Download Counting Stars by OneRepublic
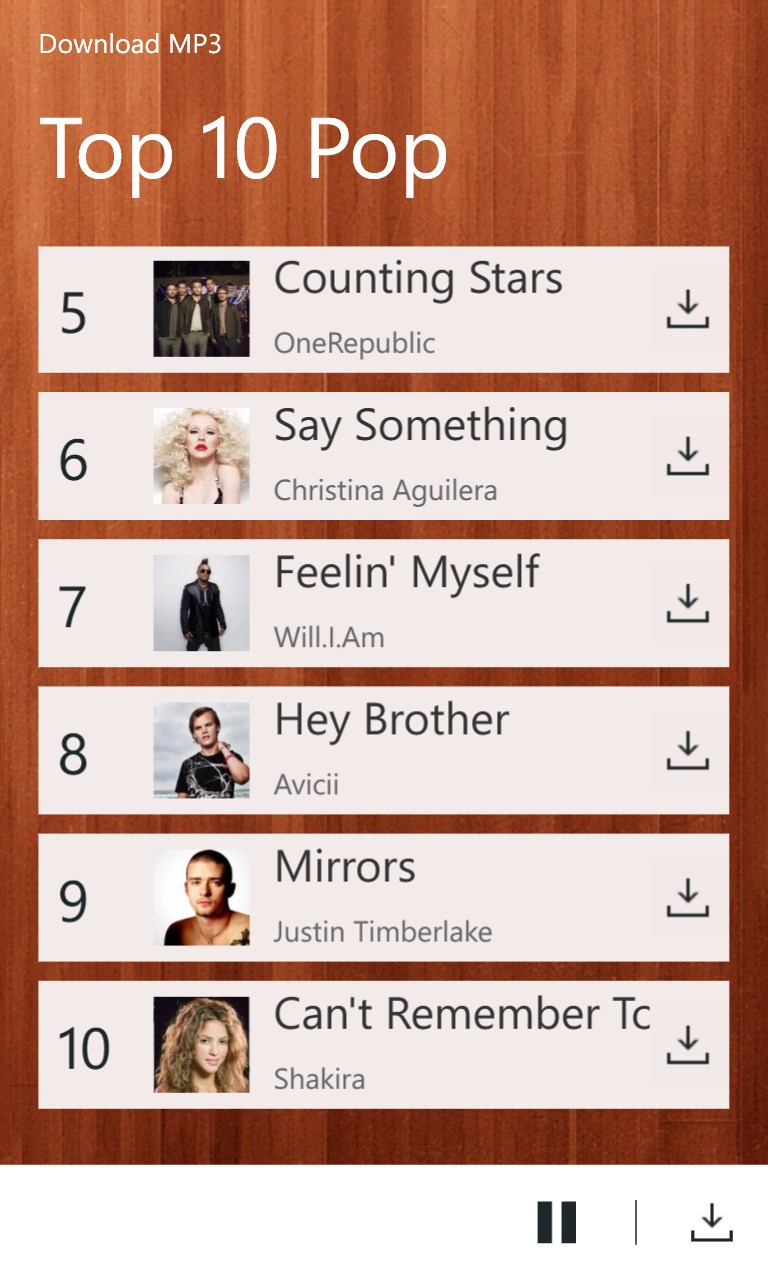Image resolution: width=768 pixels, height=1280 pixels. tap(687, 309)
